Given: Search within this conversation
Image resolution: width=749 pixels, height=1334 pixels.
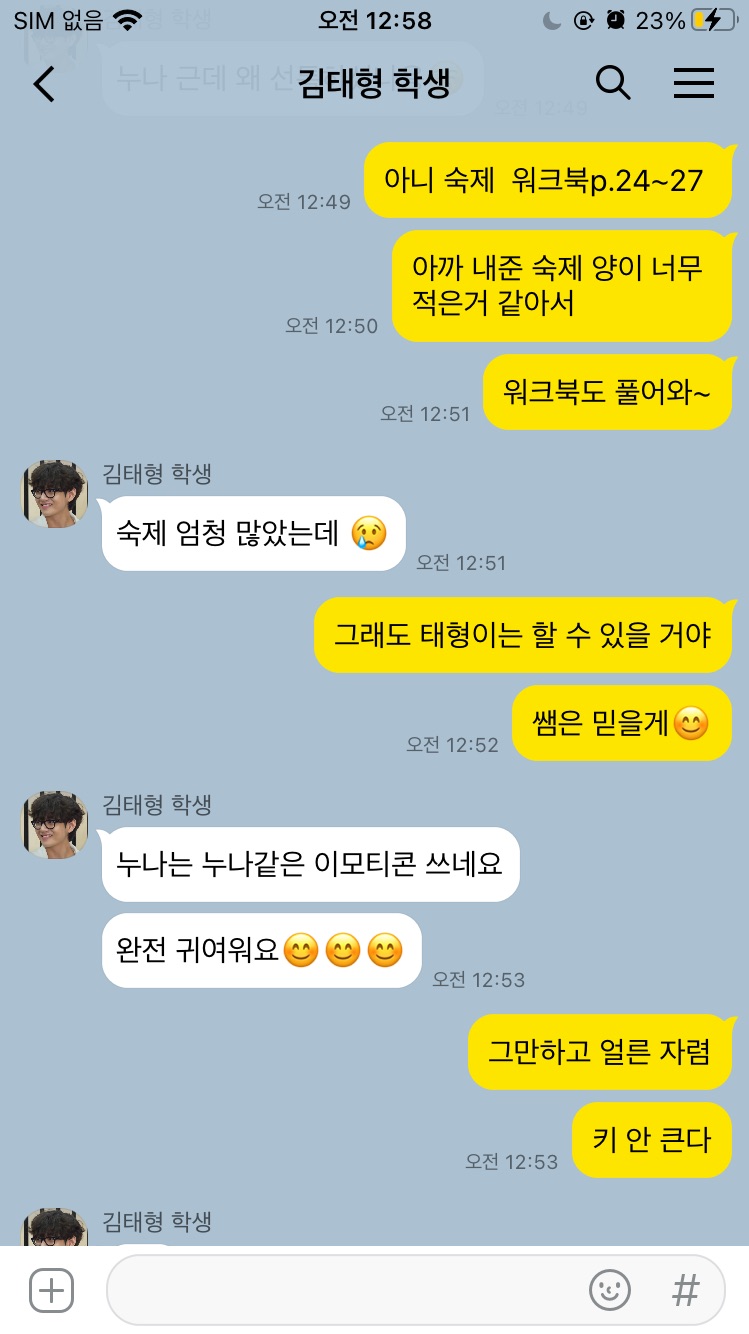Looking at the screenshot, I should 613,84.
